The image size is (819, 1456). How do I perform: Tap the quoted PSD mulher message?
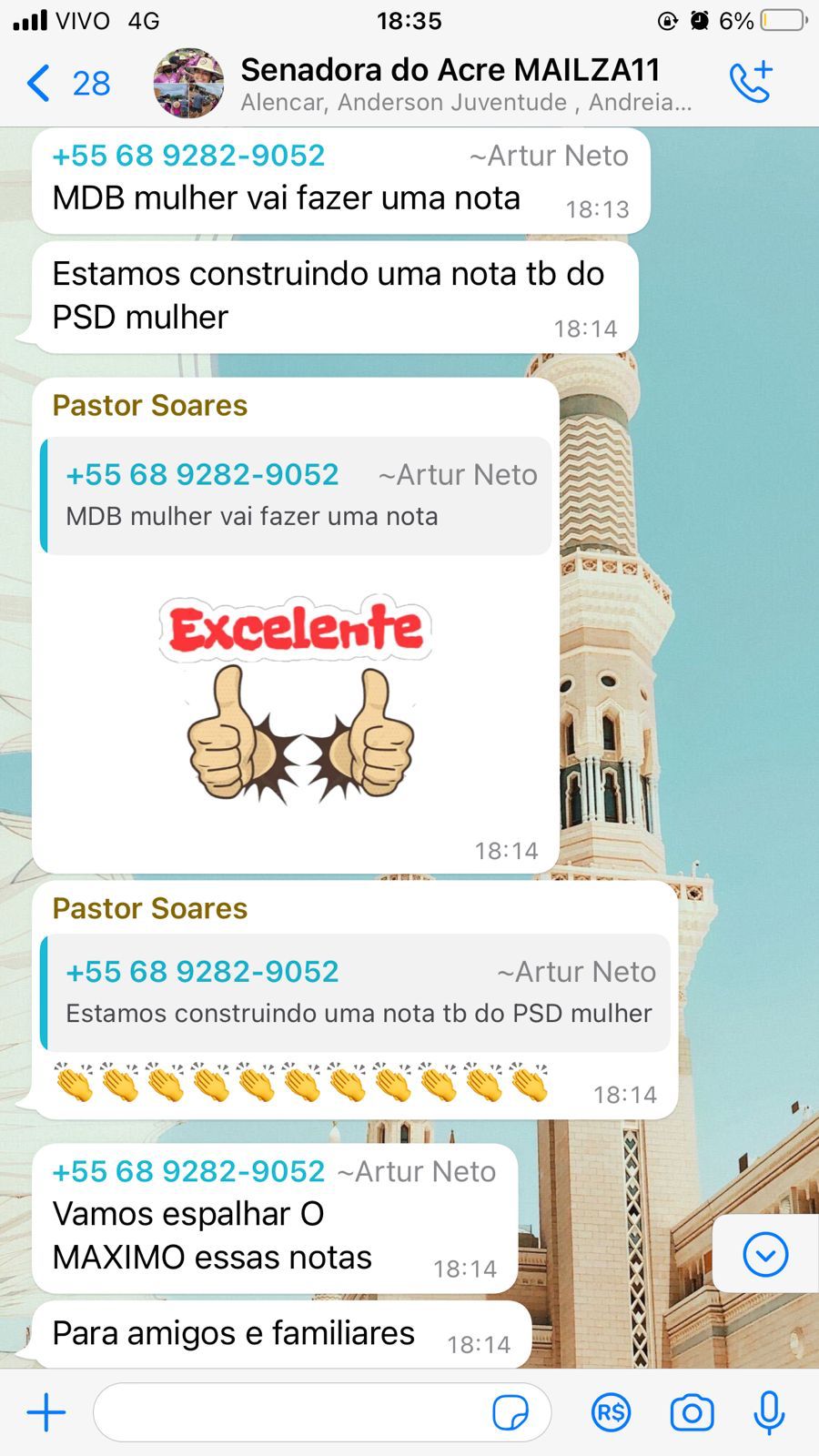tap(355, 993)
